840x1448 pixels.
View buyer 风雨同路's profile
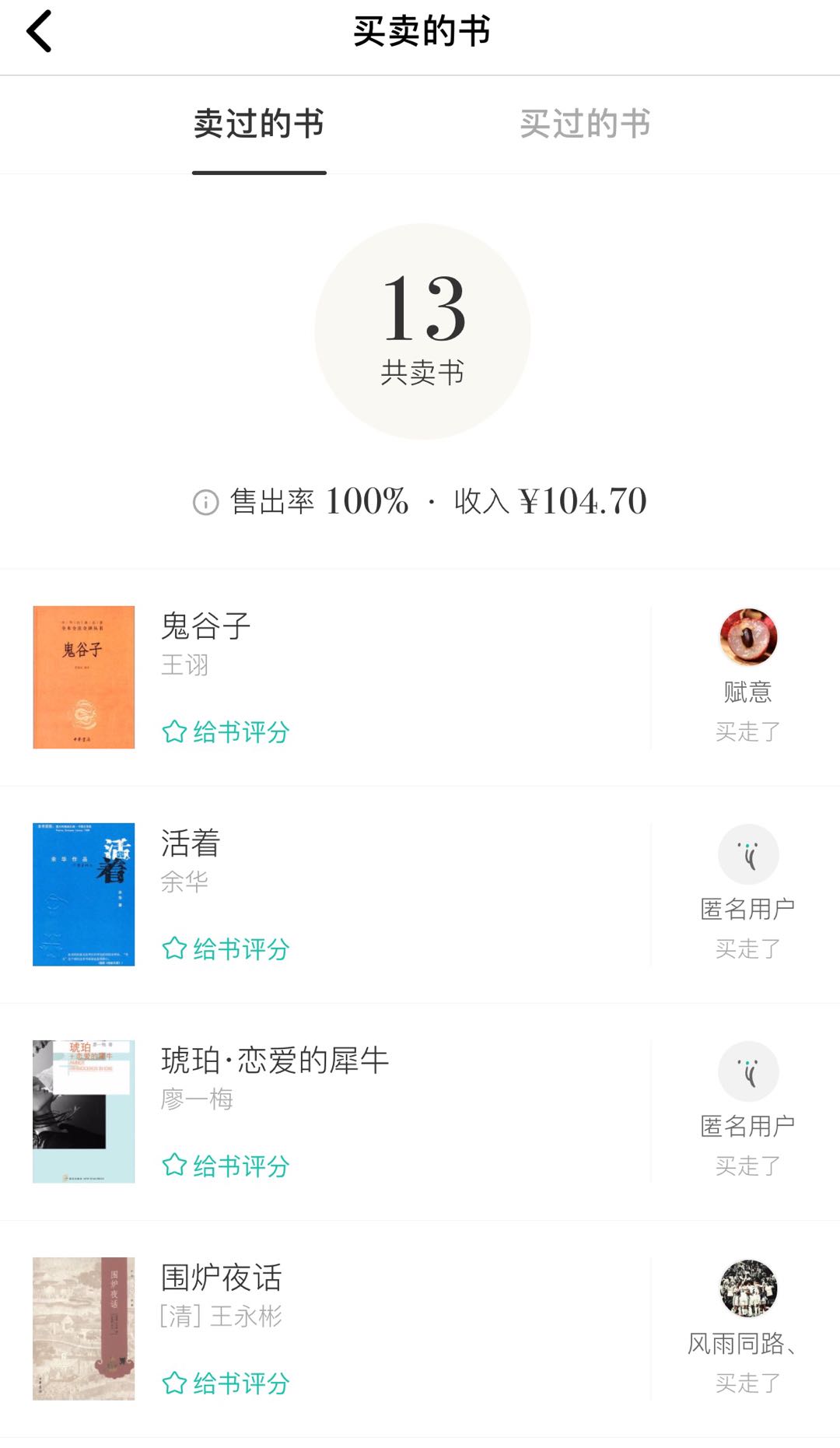coord(747,1289)
